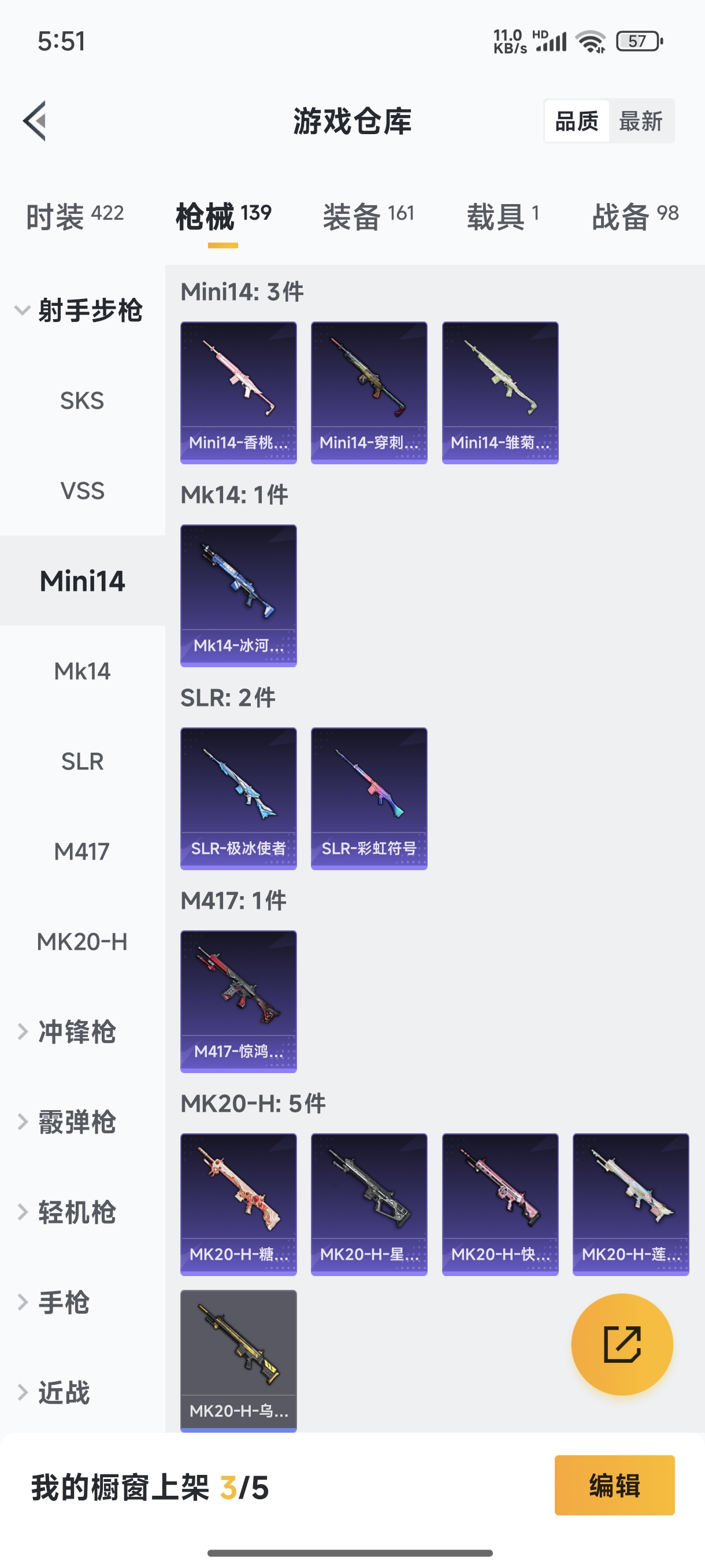Switch to the 时装 tab
705x1568 pixels.
click(x=74, y=216)
